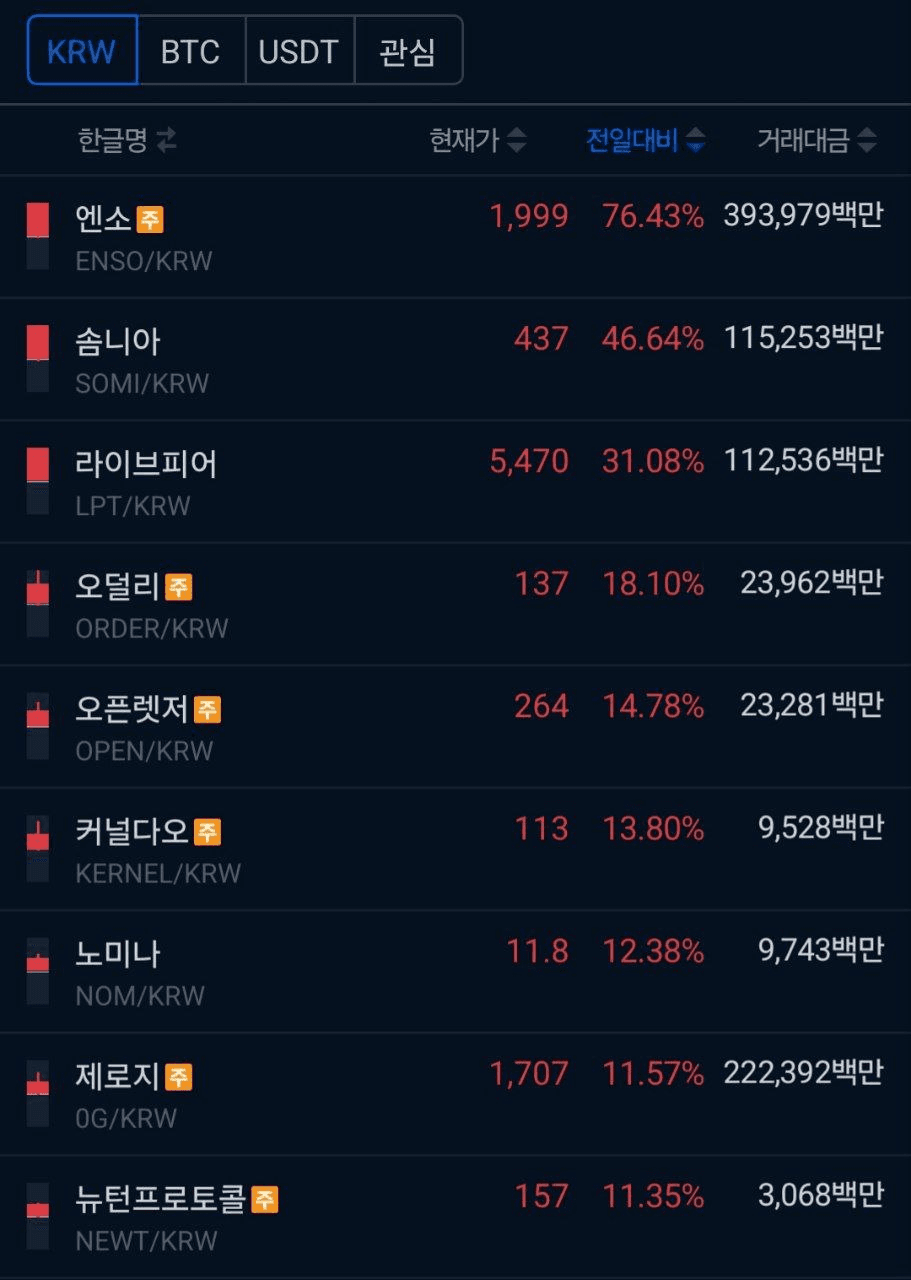Viewport: 911px width, 1280px height.
Task: Select the KRW market tab
Action: [x=82, y=51]
